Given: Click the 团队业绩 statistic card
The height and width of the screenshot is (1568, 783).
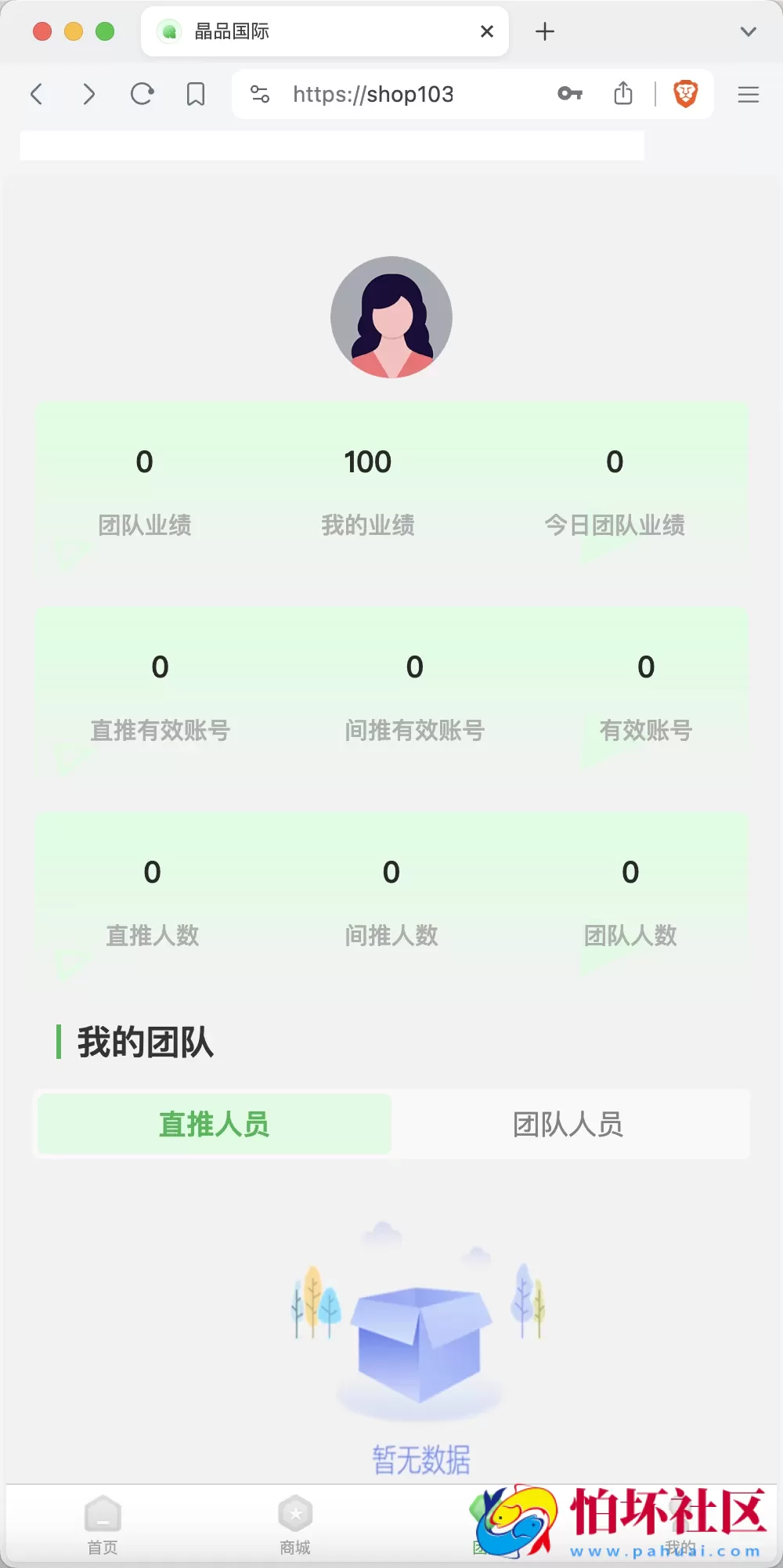Looking at the screenshot, I should coord(145,486).
